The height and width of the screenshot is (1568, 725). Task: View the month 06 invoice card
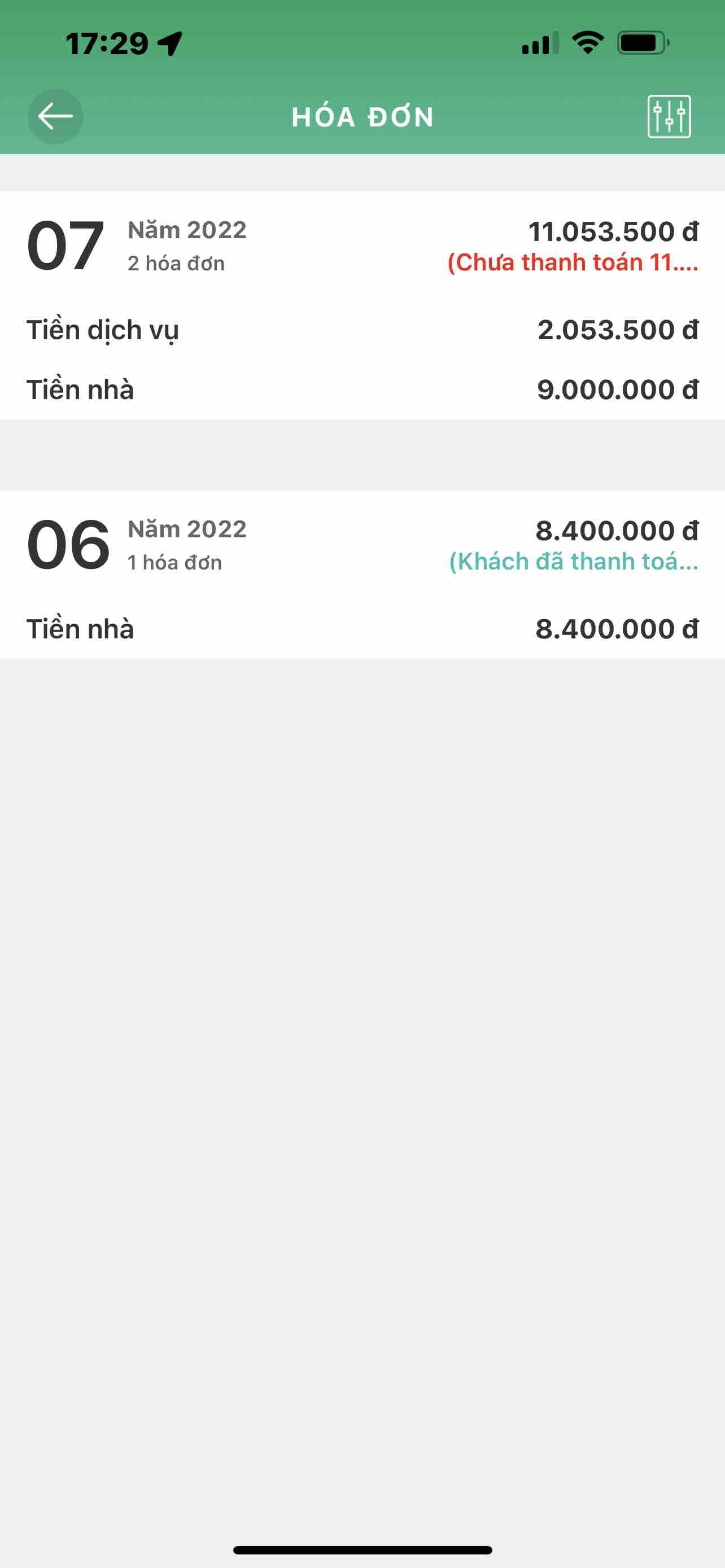point(362,574)
